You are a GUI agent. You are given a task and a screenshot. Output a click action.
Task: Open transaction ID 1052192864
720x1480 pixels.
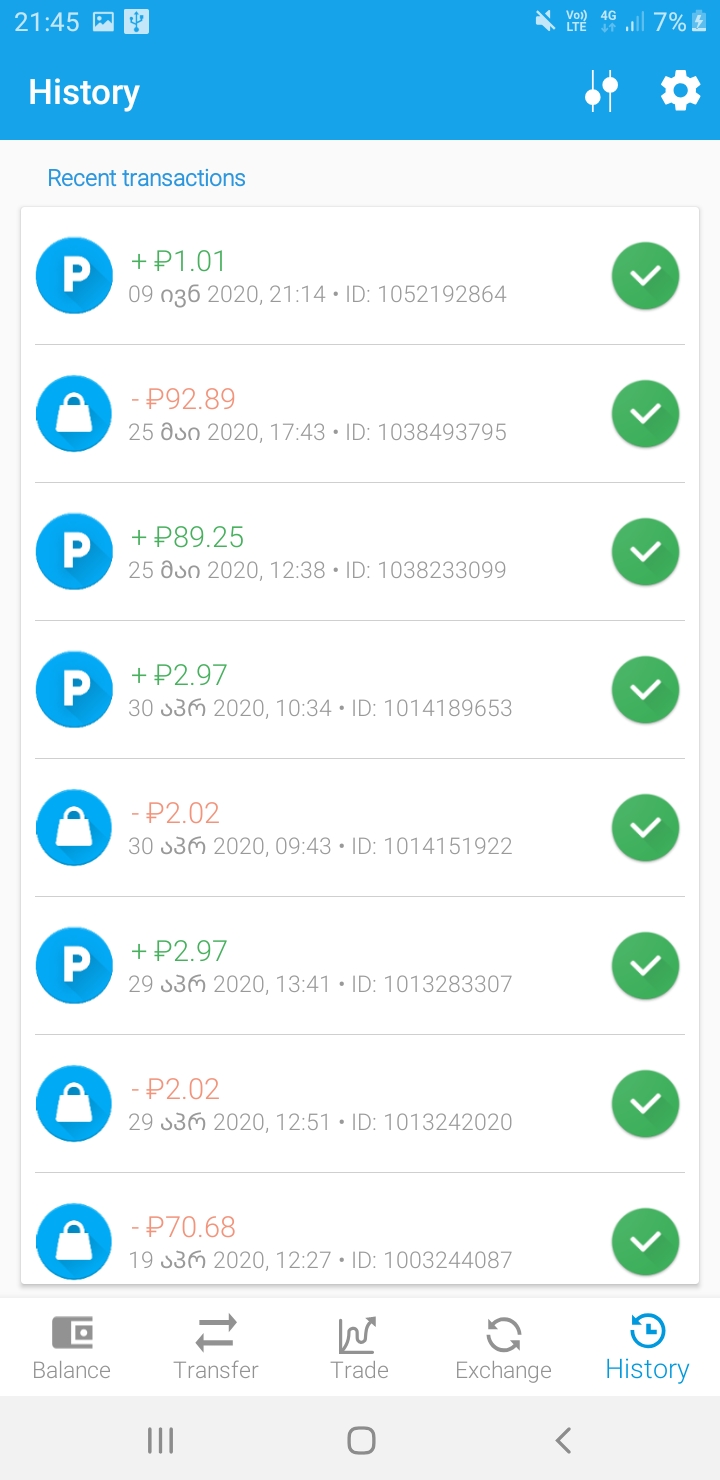coord(360,276)
